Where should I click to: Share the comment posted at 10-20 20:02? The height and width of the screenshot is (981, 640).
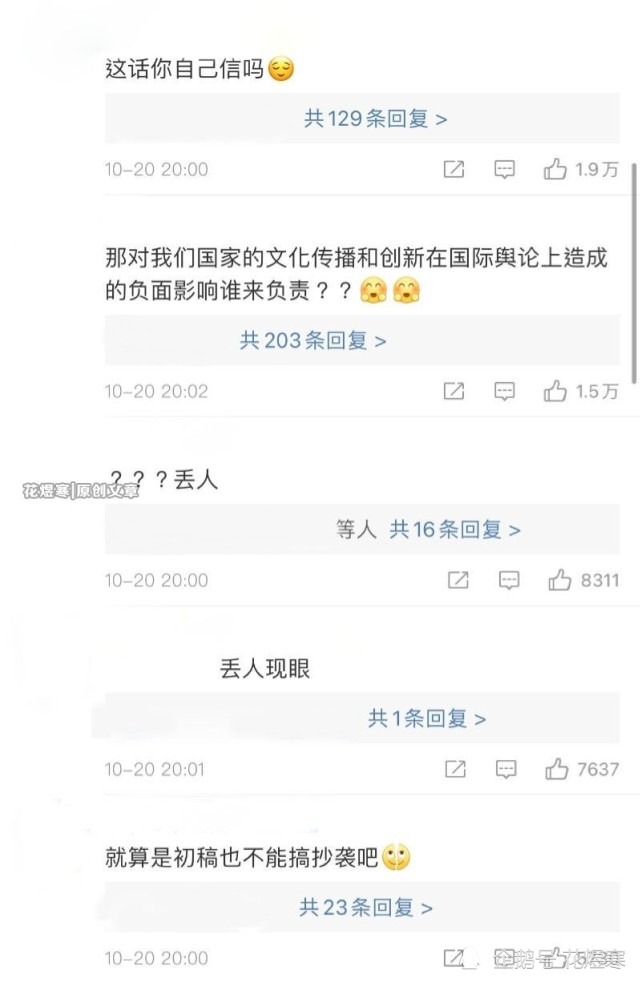click(454, 391)
